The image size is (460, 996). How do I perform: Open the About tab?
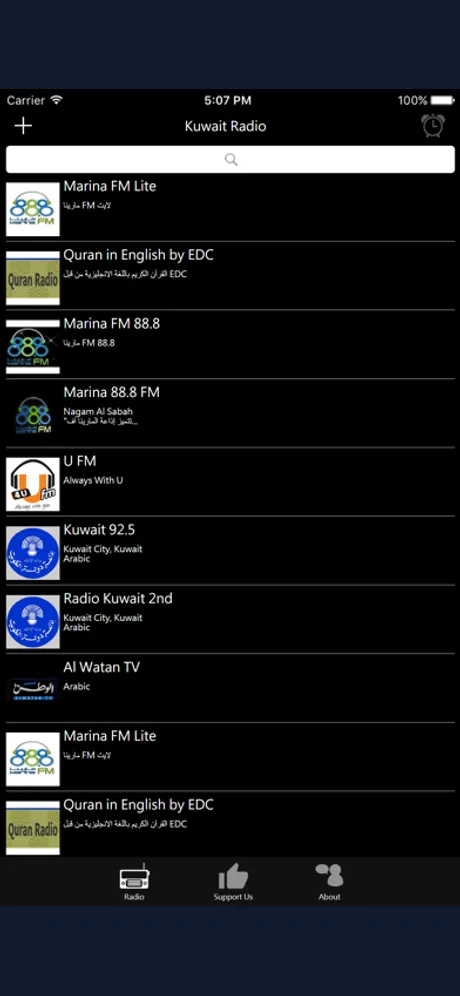coord(329,882)
